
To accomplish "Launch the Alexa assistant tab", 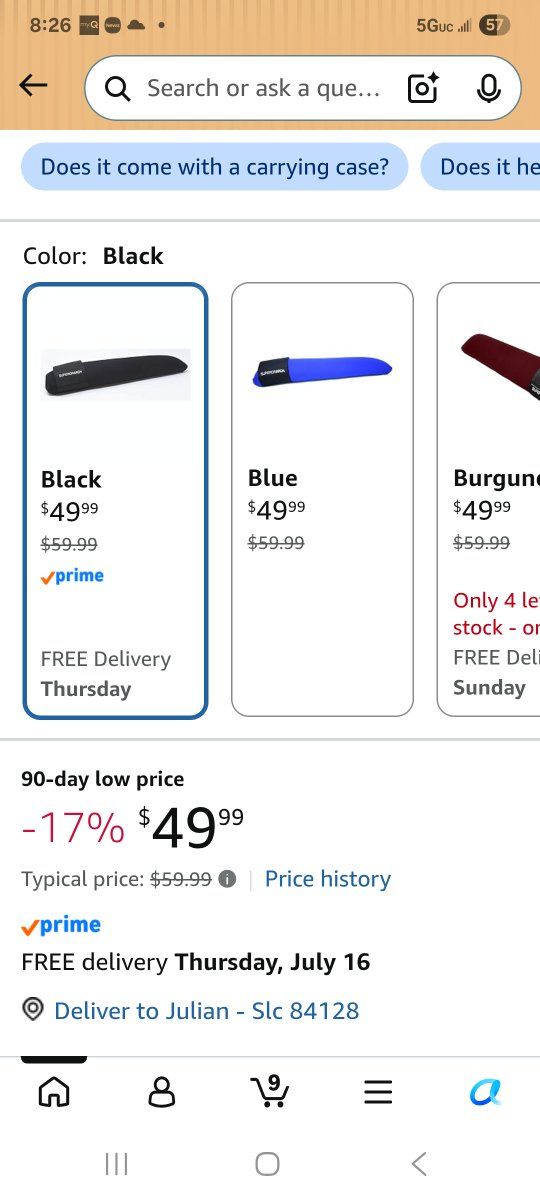I will (486, 1092).
